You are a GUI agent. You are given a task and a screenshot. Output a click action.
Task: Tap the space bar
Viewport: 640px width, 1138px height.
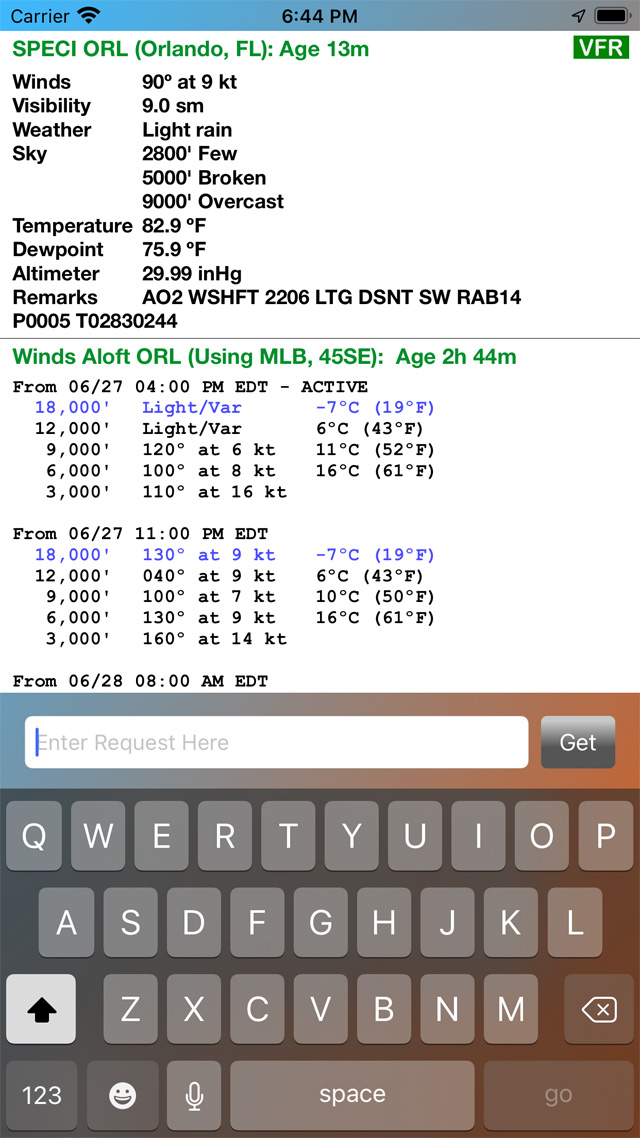point(352,1095)
